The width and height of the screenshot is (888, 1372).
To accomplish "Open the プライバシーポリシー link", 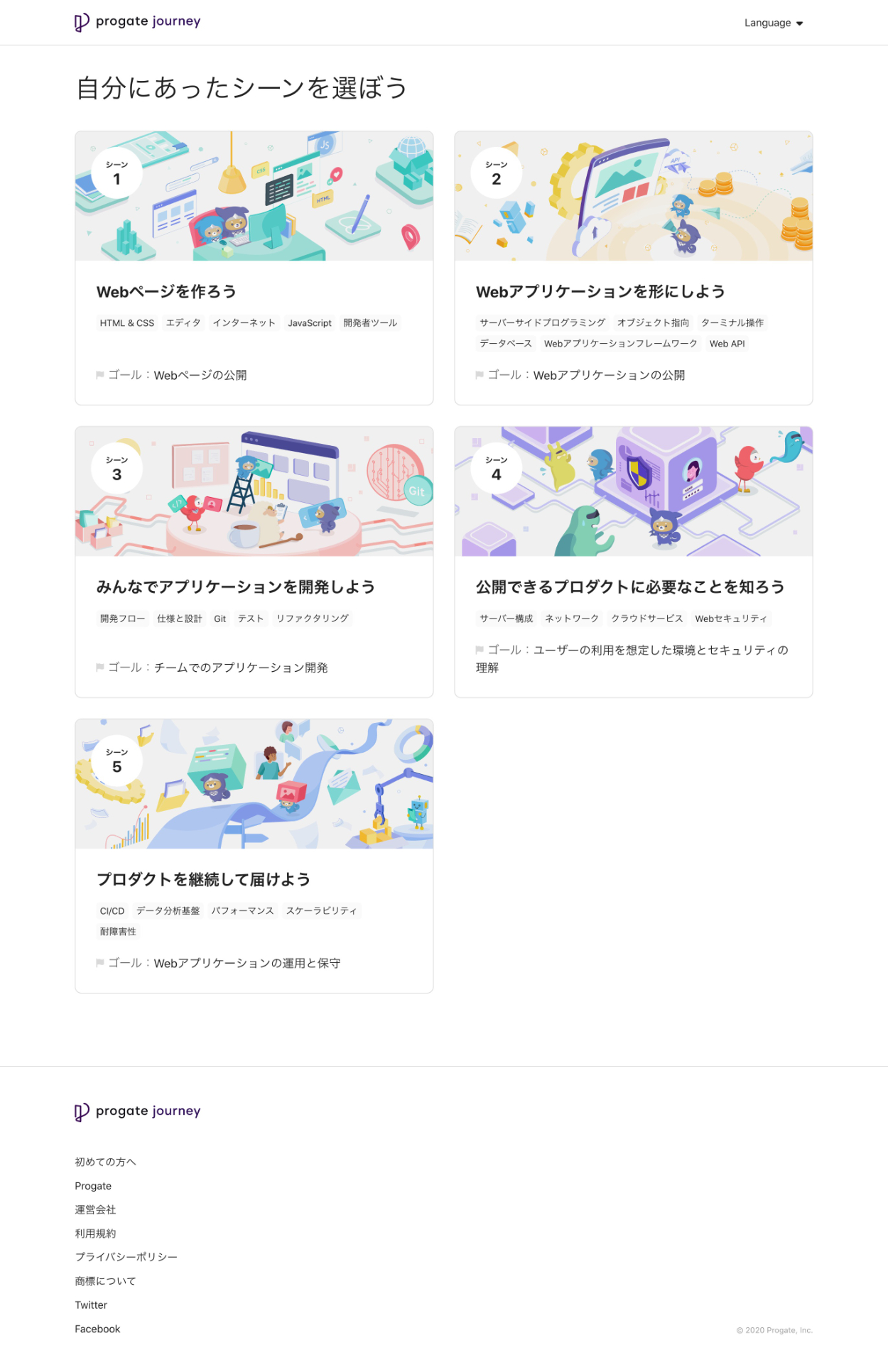I will coord(126,1257).
